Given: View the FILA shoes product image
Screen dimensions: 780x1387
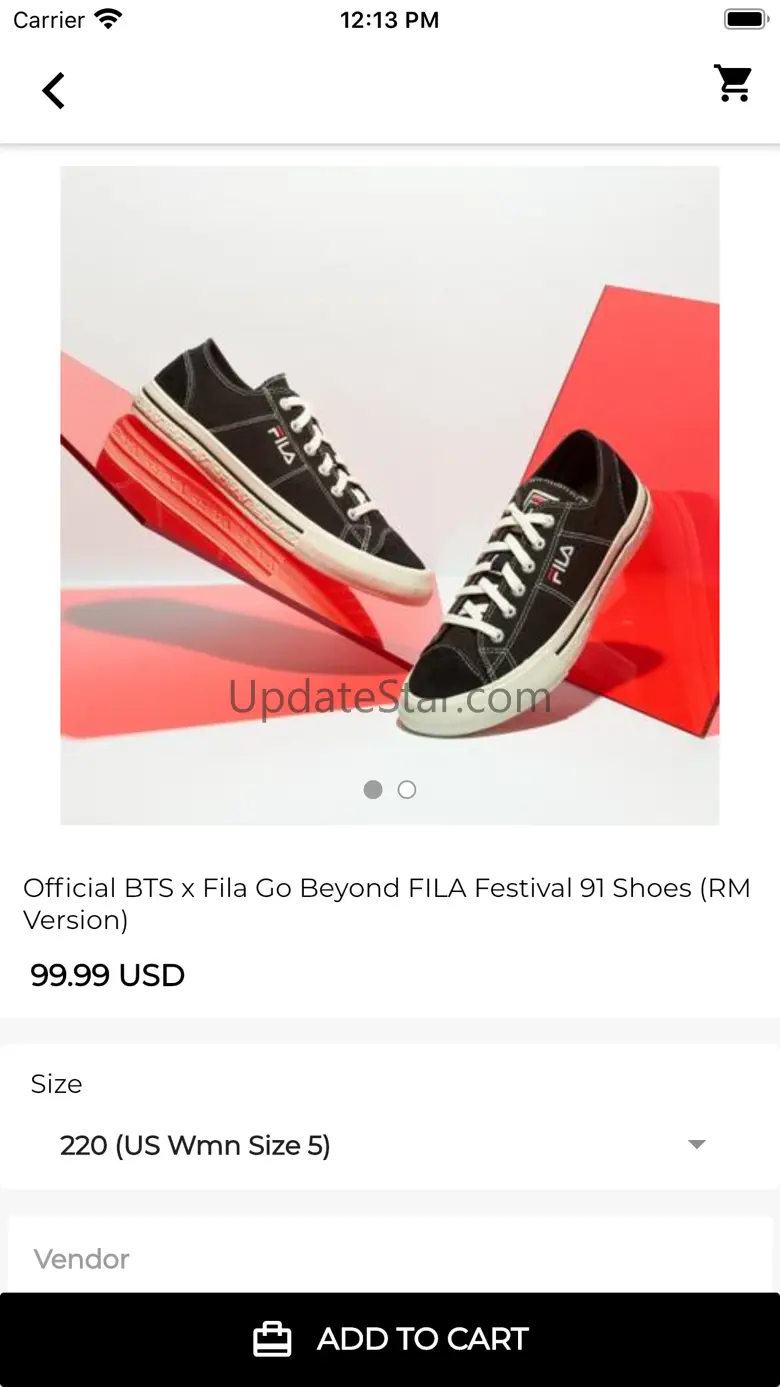Looking at the screenshot, I should (x=389, y=495).
